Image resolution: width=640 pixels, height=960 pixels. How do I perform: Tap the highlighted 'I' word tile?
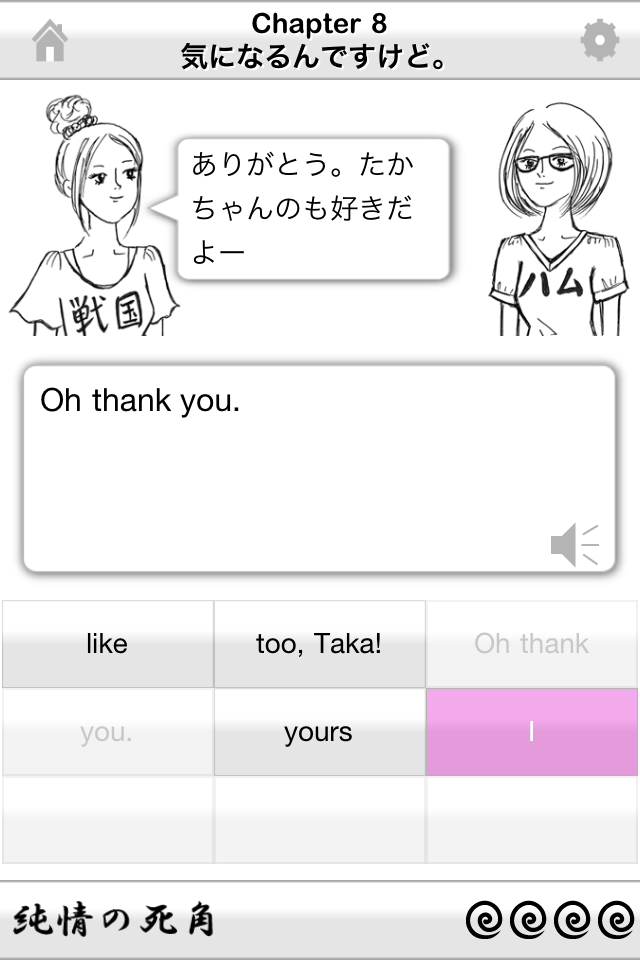click(531, 732)
